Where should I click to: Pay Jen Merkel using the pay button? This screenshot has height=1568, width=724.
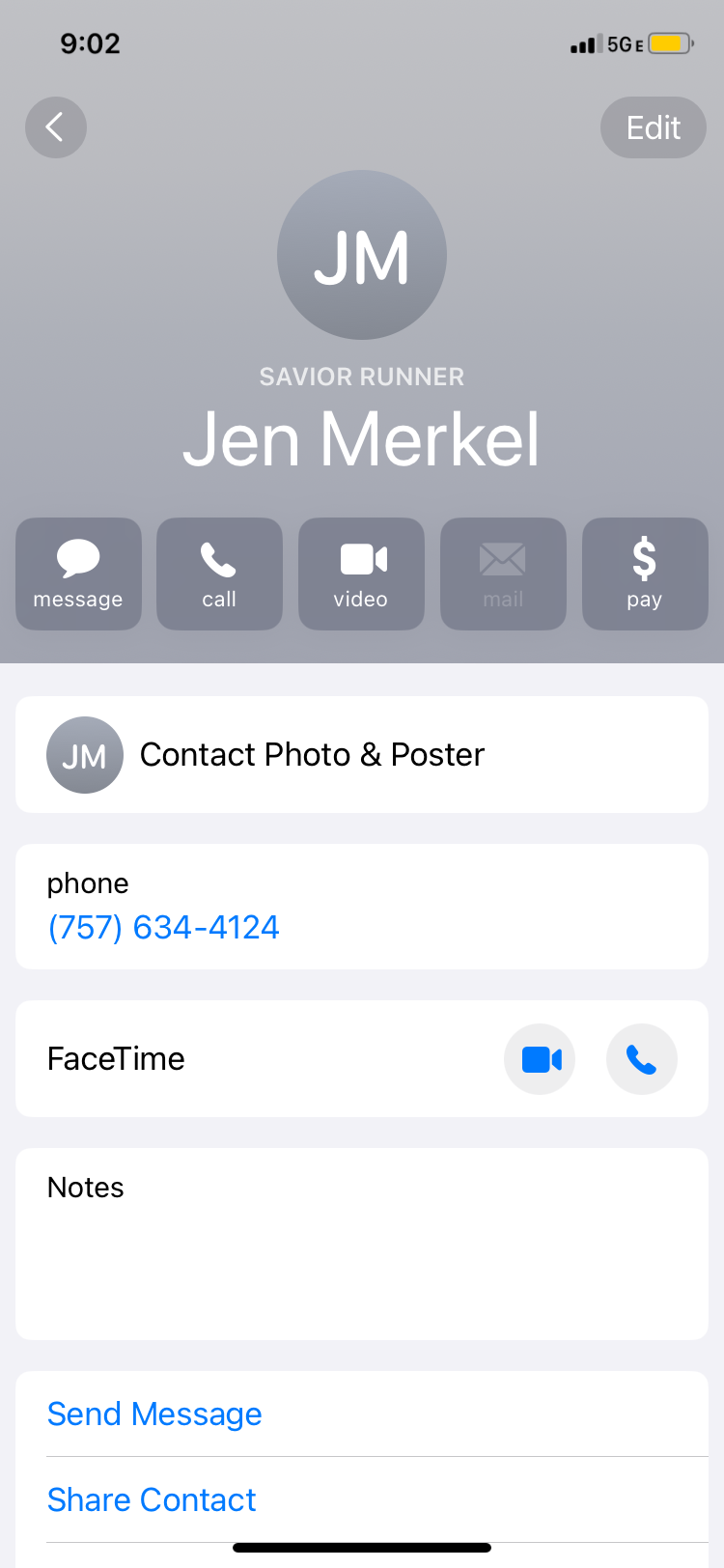pyautogui.click(x=645, y=574)
